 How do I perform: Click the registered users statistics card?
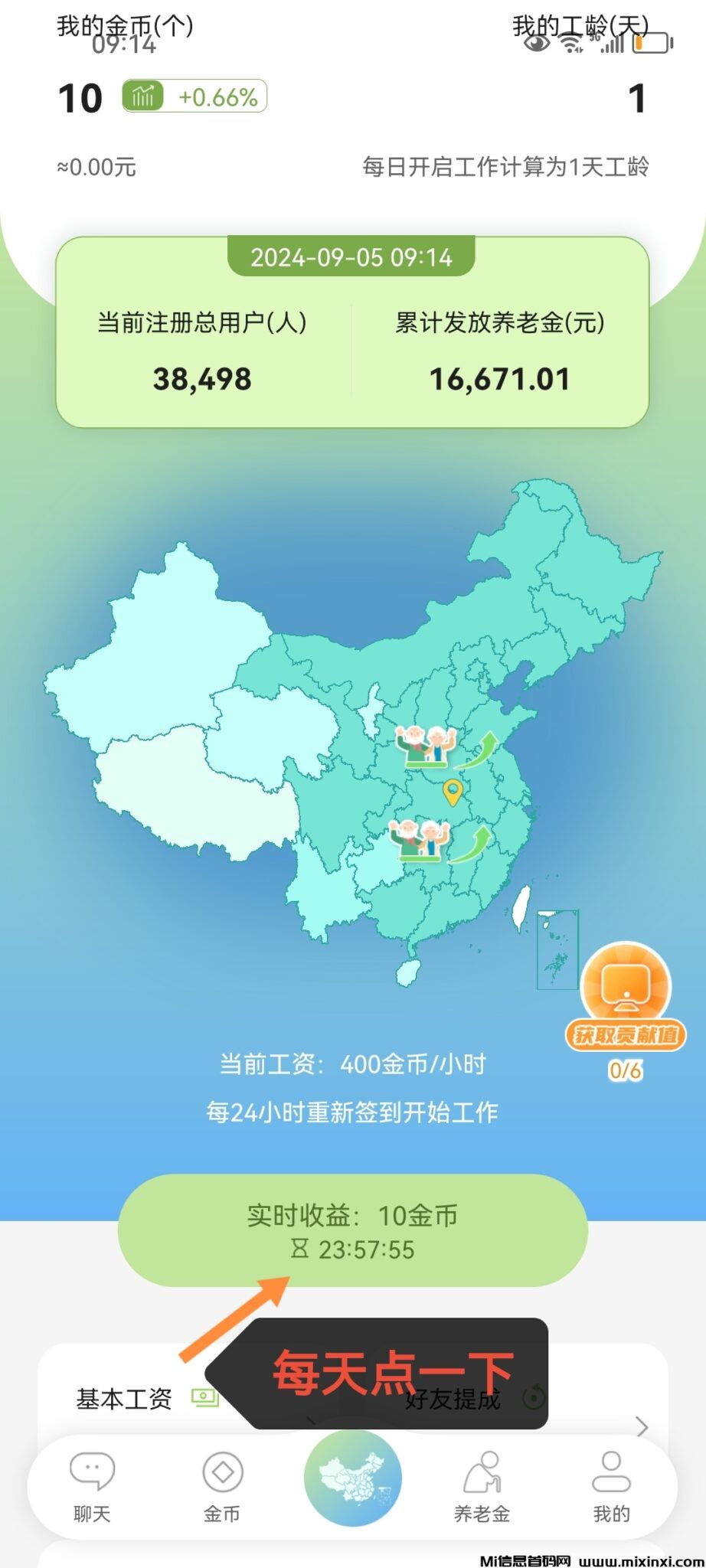pos(202,348)
